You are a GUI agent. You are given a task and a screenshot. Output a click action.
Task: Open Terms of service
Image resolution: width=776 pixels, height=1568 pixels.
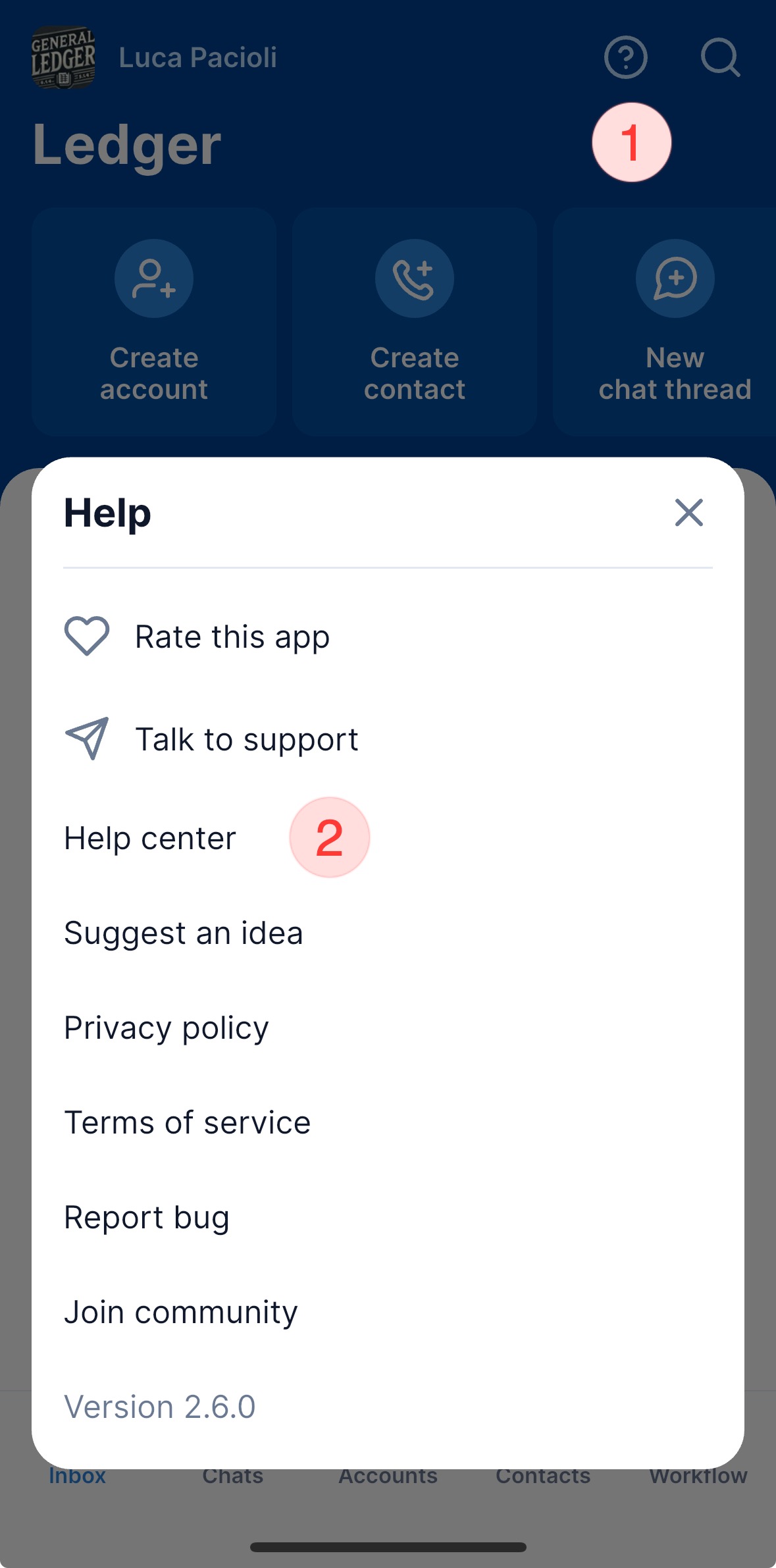pos(188,1122)
